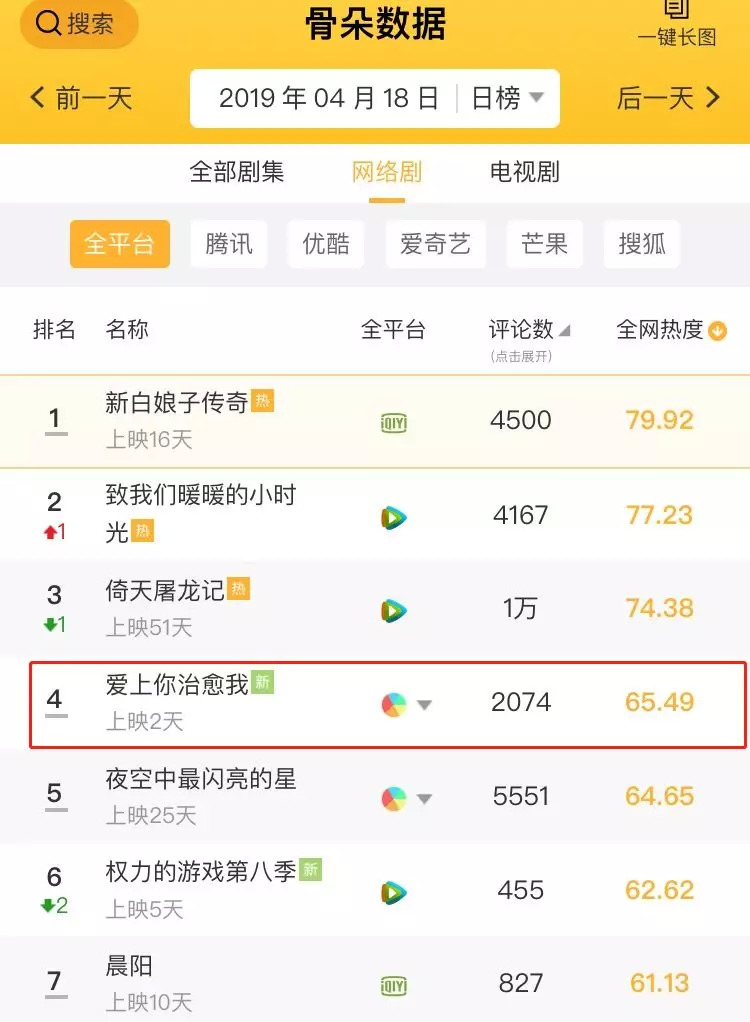Switch to the 全部剧集 tab

point(237,172)
